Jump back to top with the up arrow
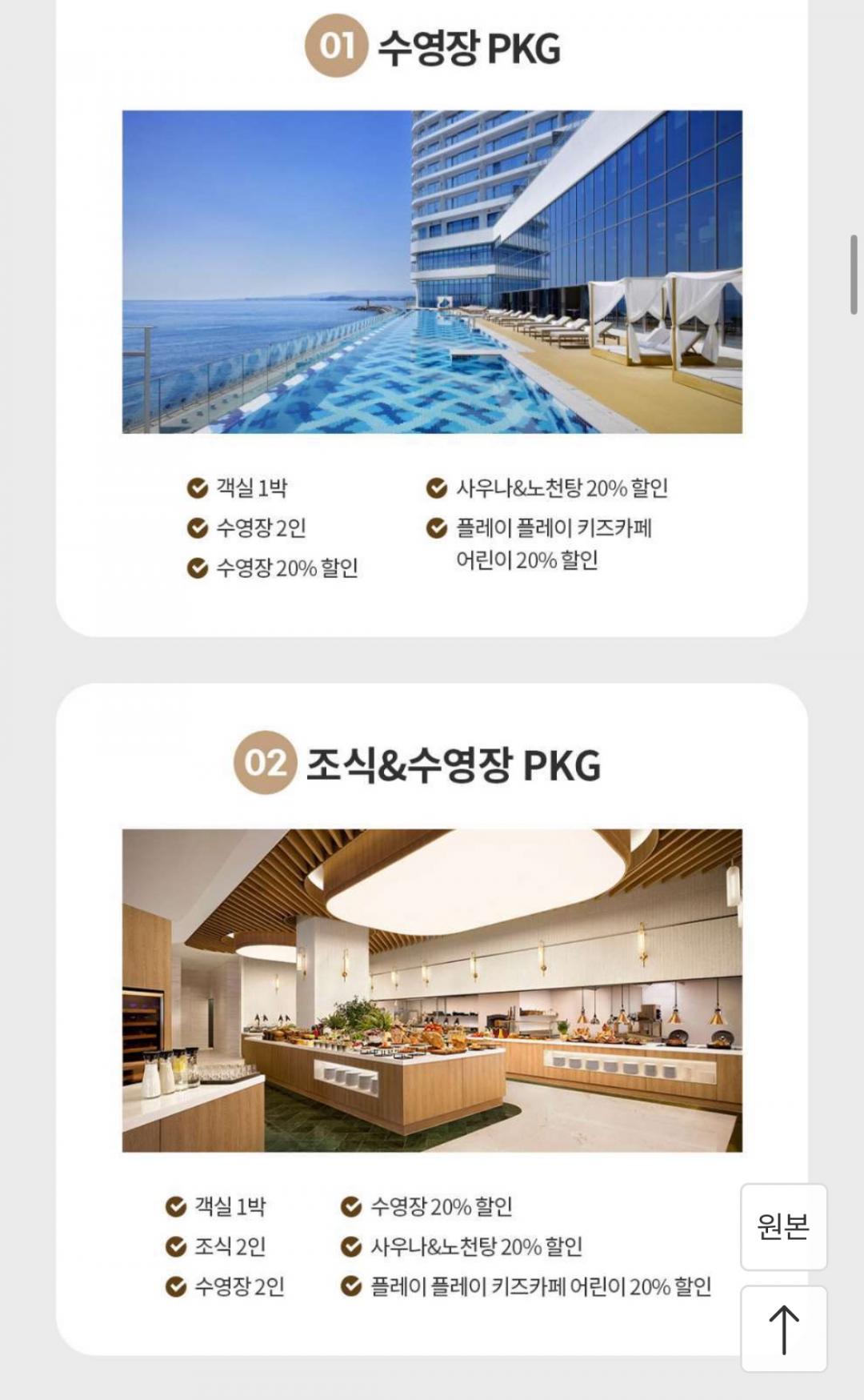 783,1330
